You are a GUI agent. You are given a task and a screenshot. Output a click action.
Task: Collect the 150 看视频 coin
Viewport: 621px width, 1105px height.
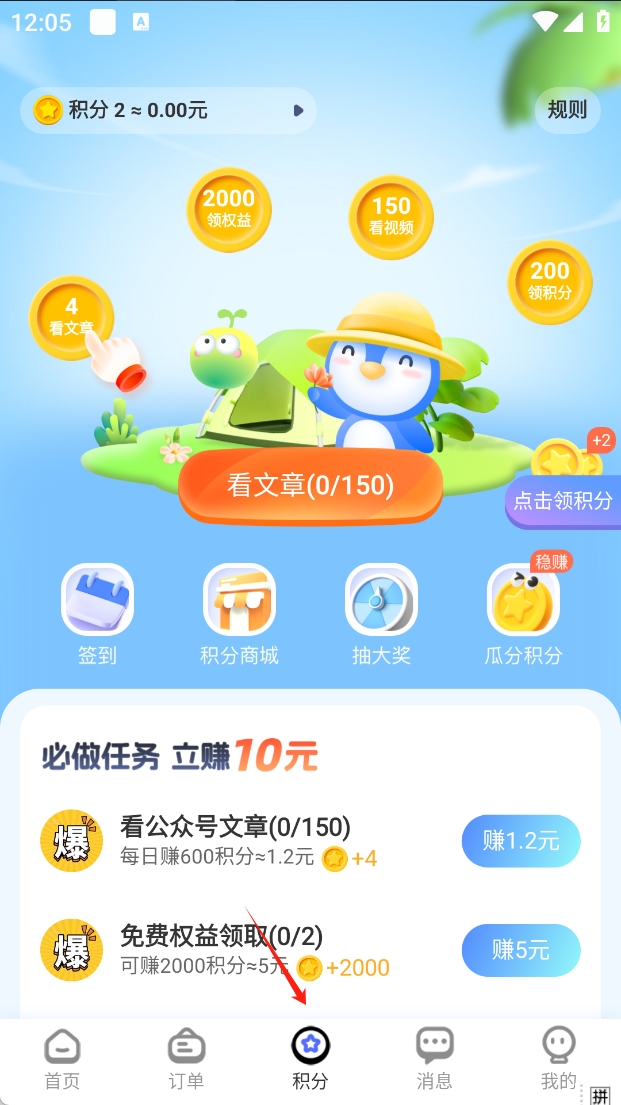(x=391, y=217)
